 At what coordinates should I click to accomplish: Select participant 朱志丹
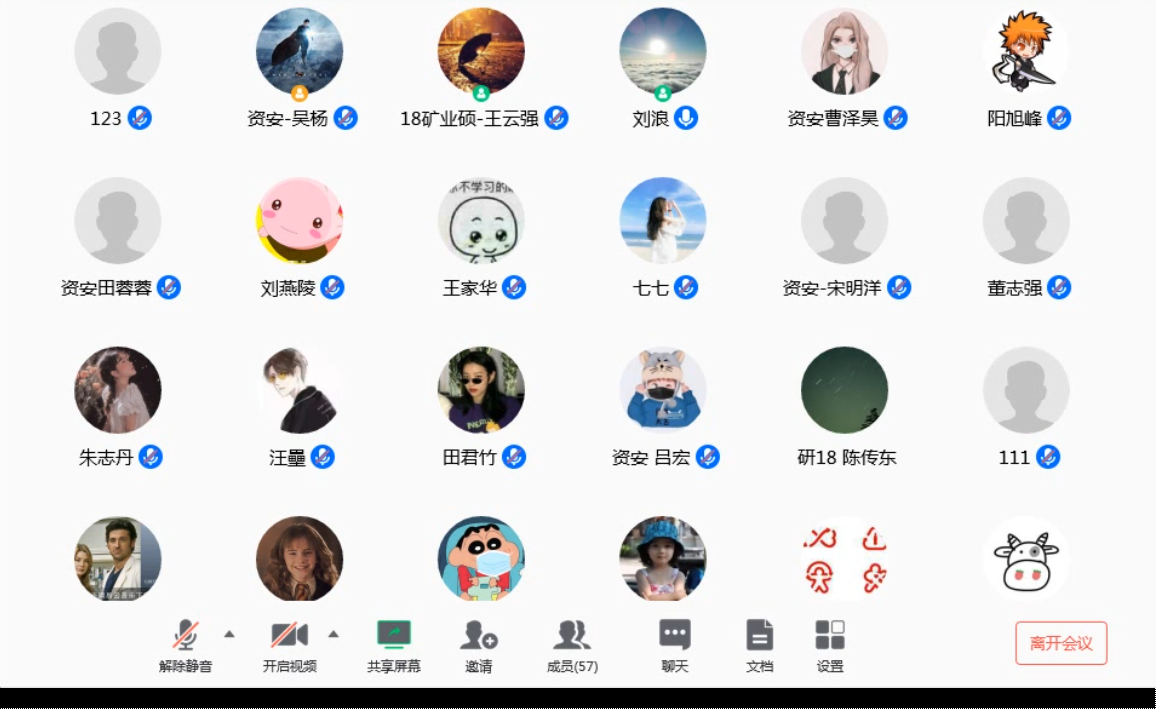click(x=118, y=391)
